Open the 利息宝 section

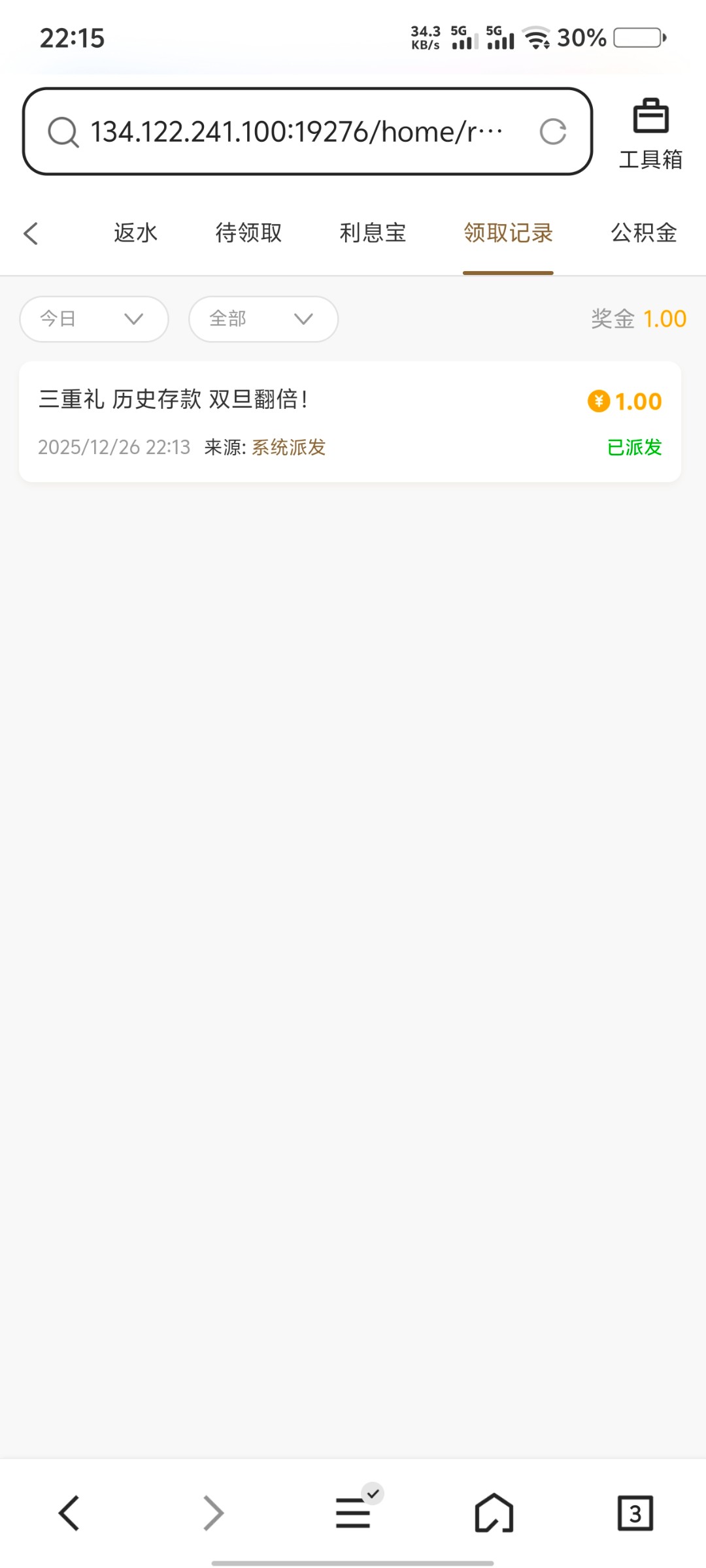[373, 233]
